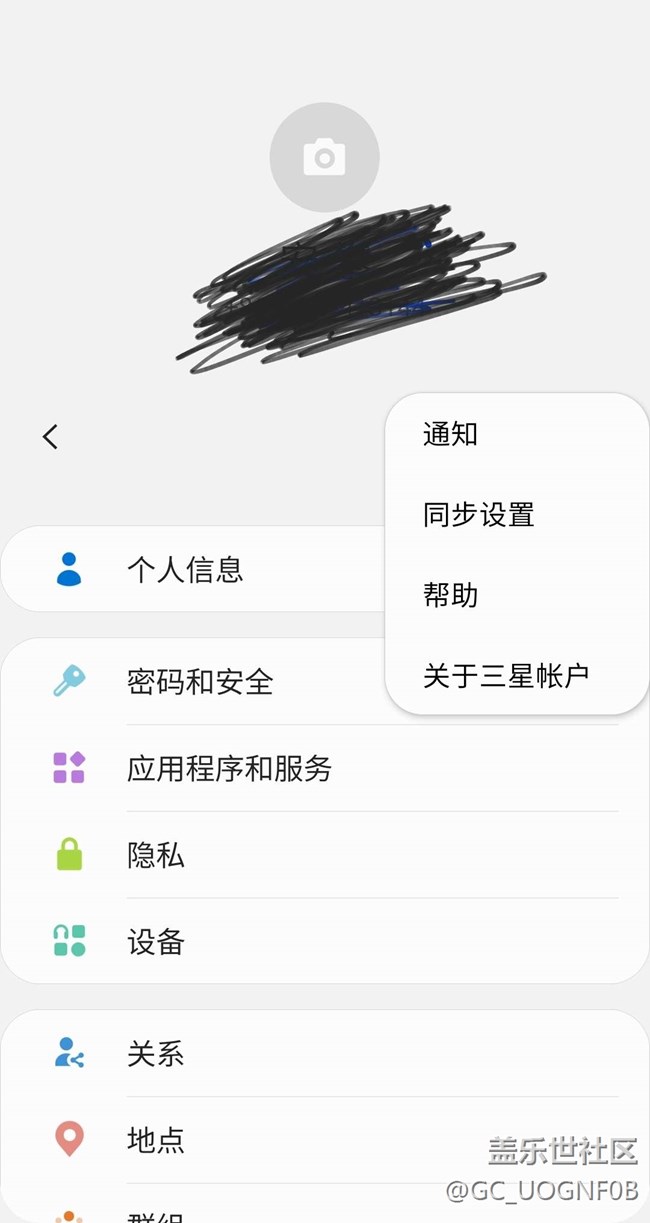Open the 地点 row
650x1223 pixels.
click(156, 1140)
